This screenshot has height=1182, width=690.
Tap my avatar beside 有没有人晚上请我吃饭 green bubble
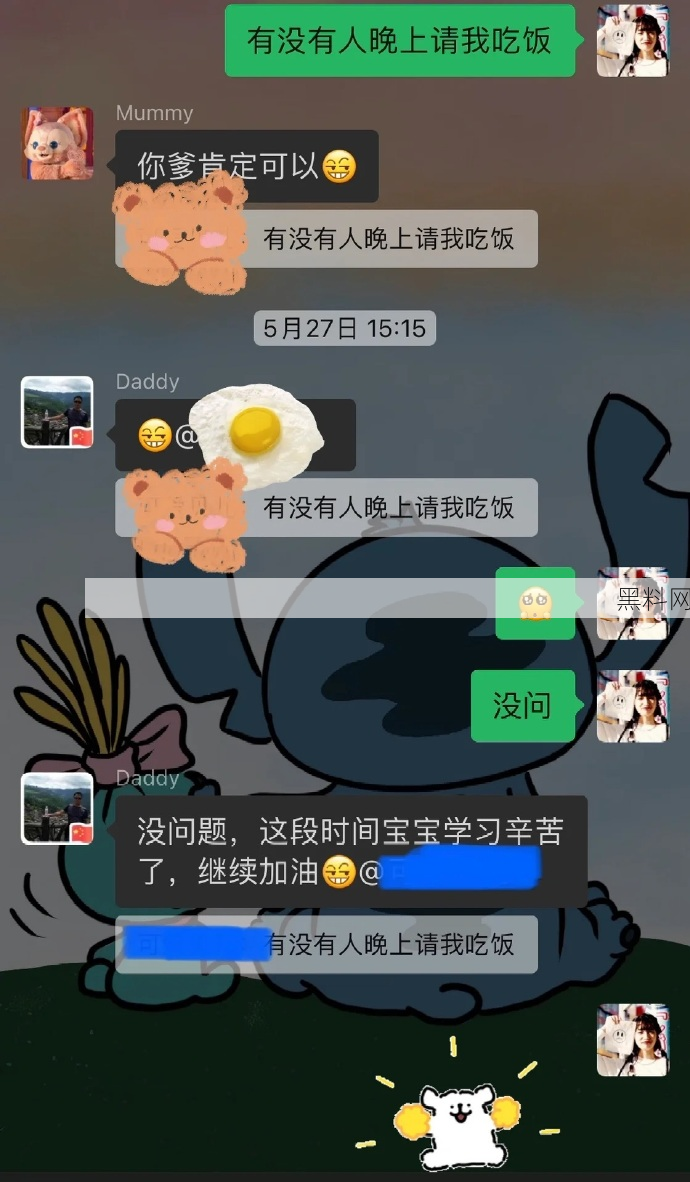pyautogui.click(x=633, y=41)
